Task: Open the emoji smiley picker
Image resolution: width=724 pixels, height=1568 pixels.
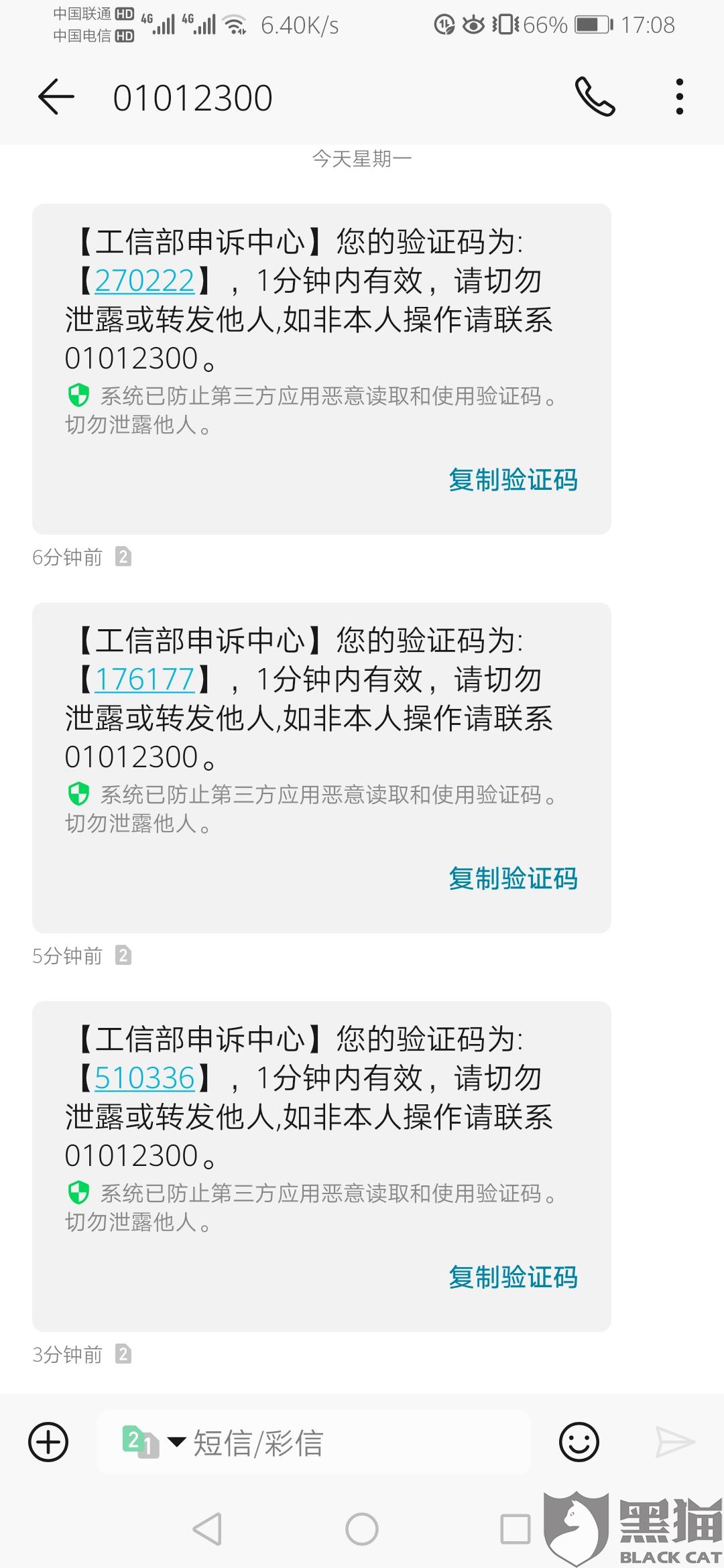Action: click(x=579, y=1442)
